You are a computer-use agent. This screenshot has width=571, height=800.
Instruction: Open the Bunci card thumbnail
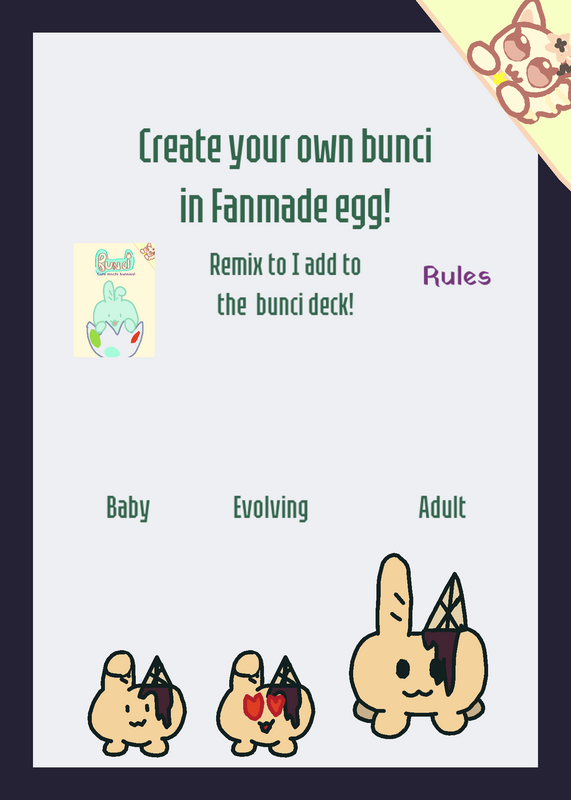(114, 300)
